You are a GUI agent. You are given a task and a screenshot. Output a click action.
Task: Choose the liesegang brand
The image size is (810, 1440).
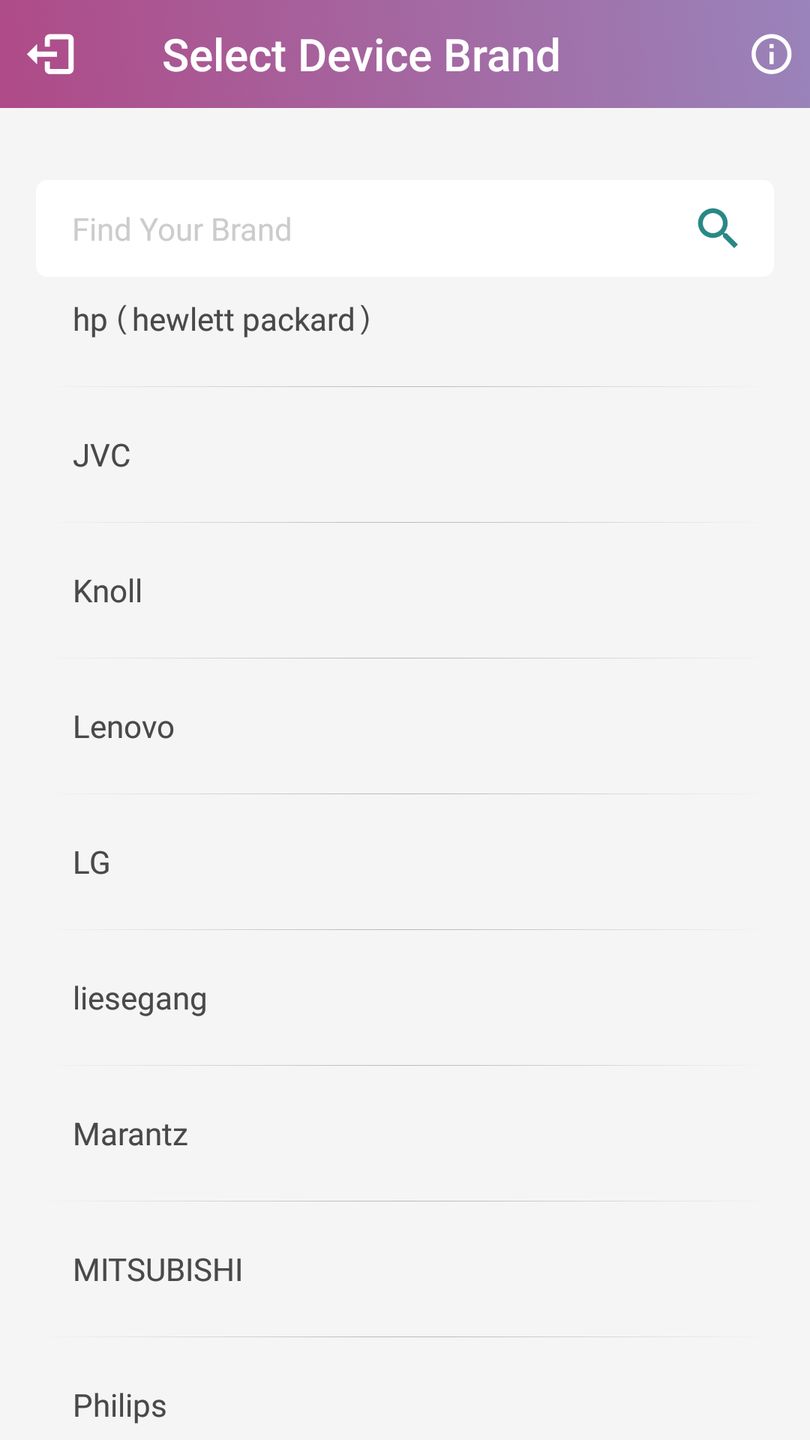click(140, 999)
